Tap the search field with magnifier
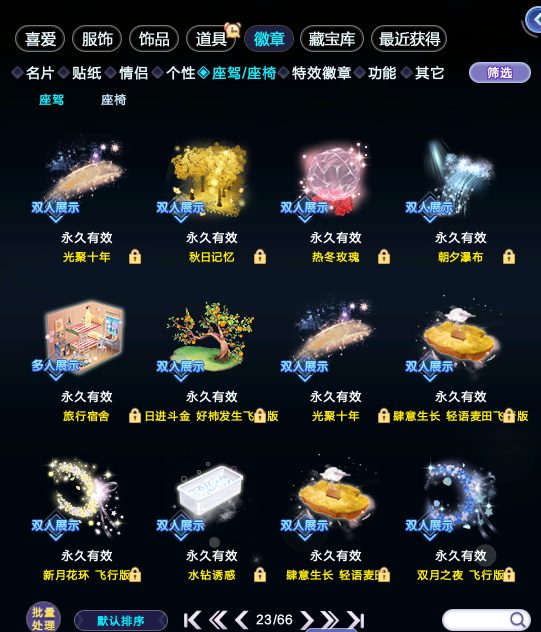This screenshot has width=541, height=632. pos(486,620)
